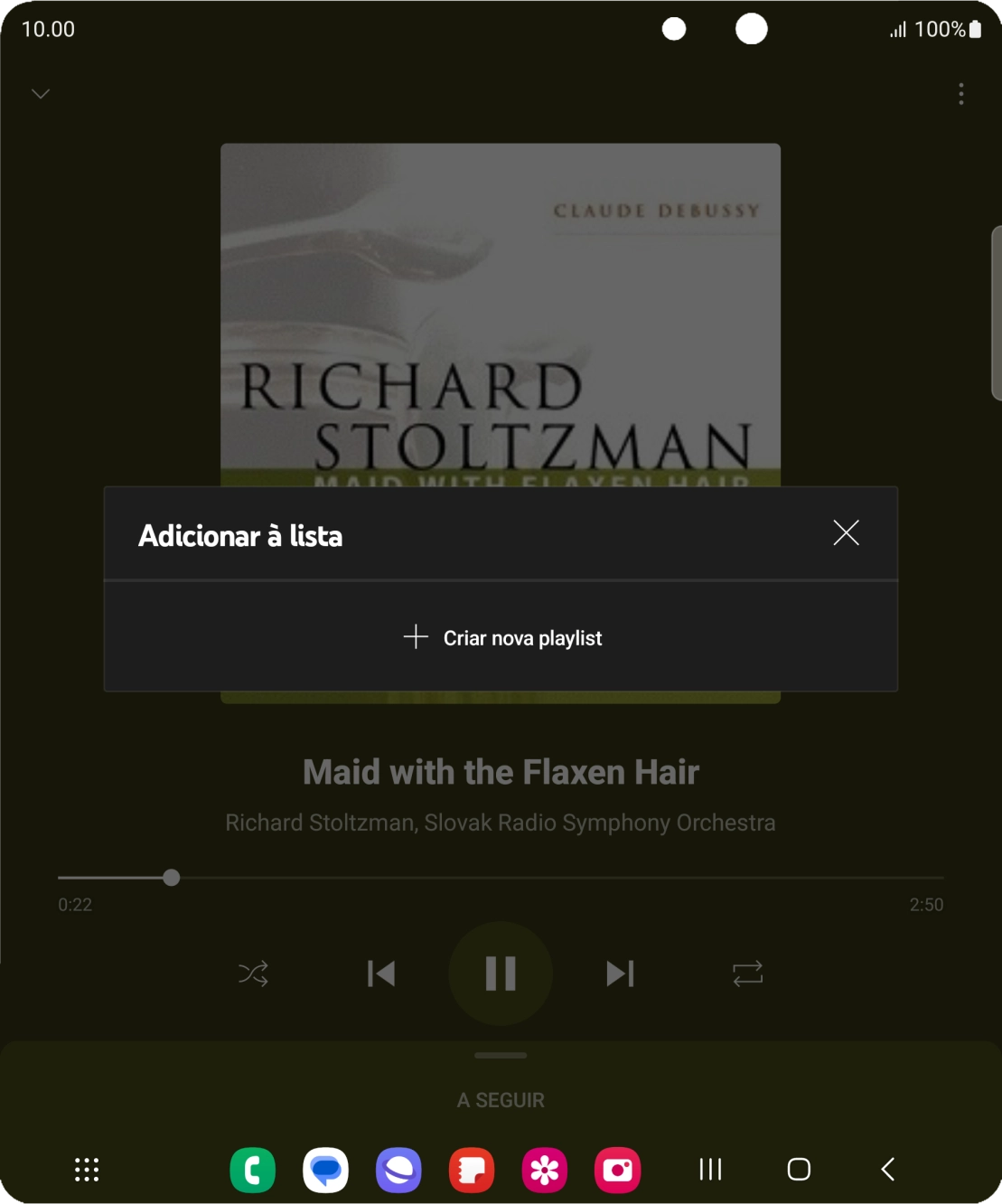
Task: View the Maid with the Flaxen Hair album art
Action: coord(500,316)
